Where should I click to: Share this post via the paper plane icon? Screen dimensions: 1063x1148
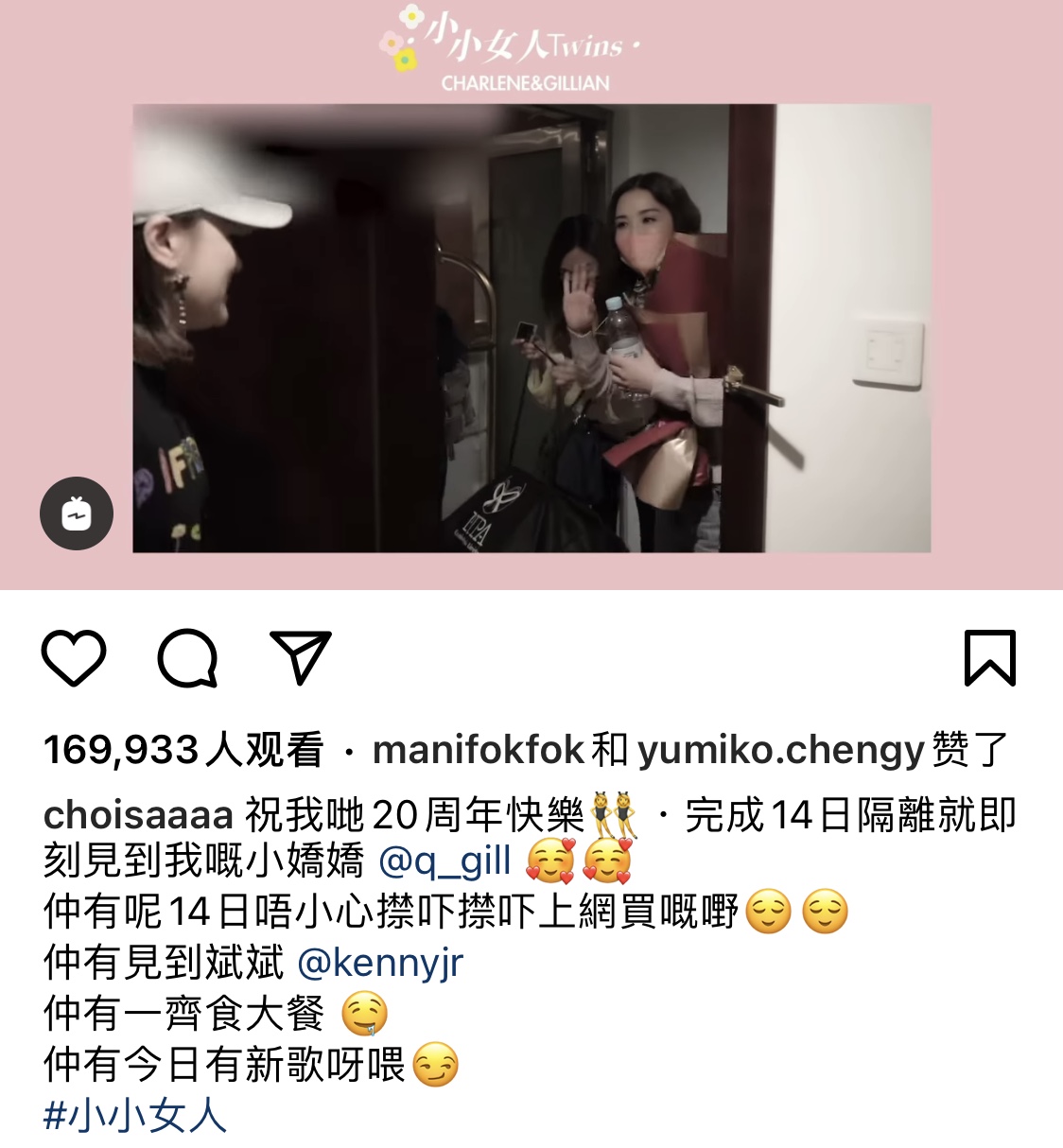point(301,656)
